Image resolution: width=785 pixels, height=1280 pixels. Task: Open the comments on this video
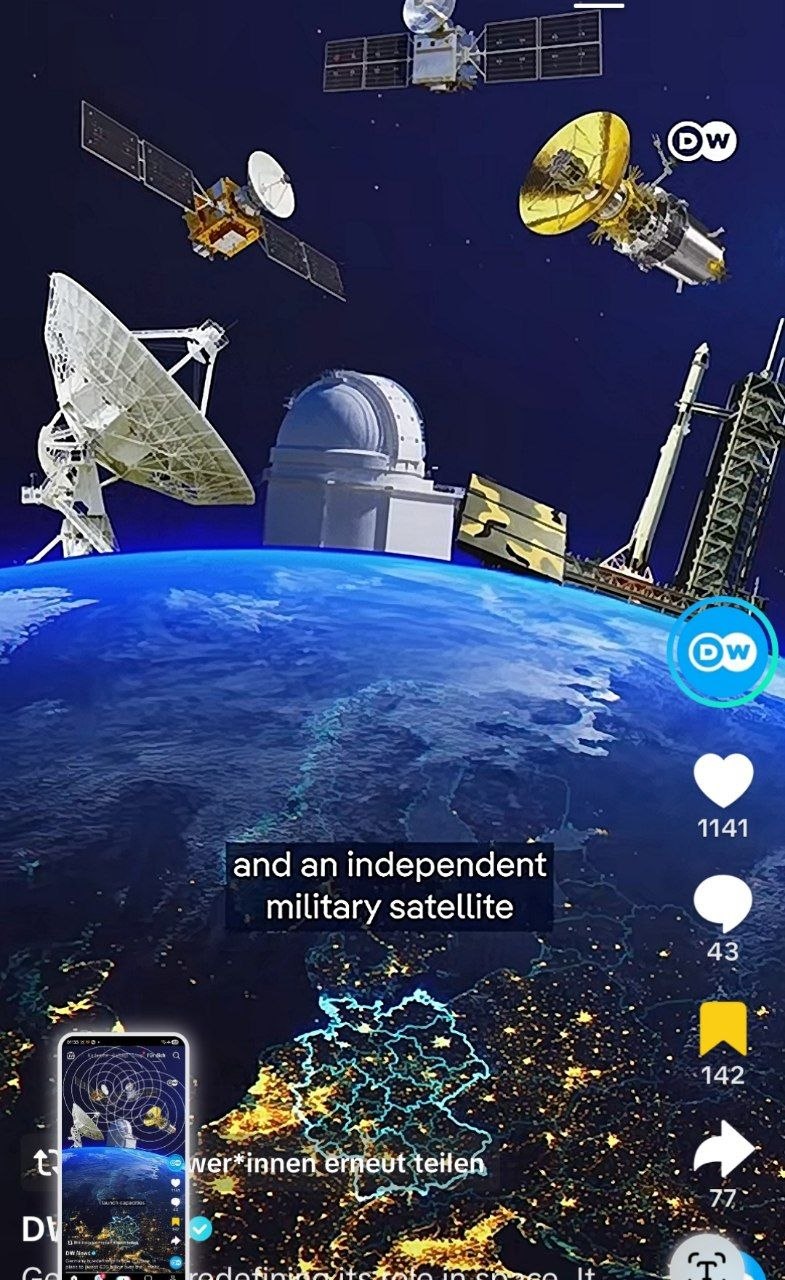722,903
